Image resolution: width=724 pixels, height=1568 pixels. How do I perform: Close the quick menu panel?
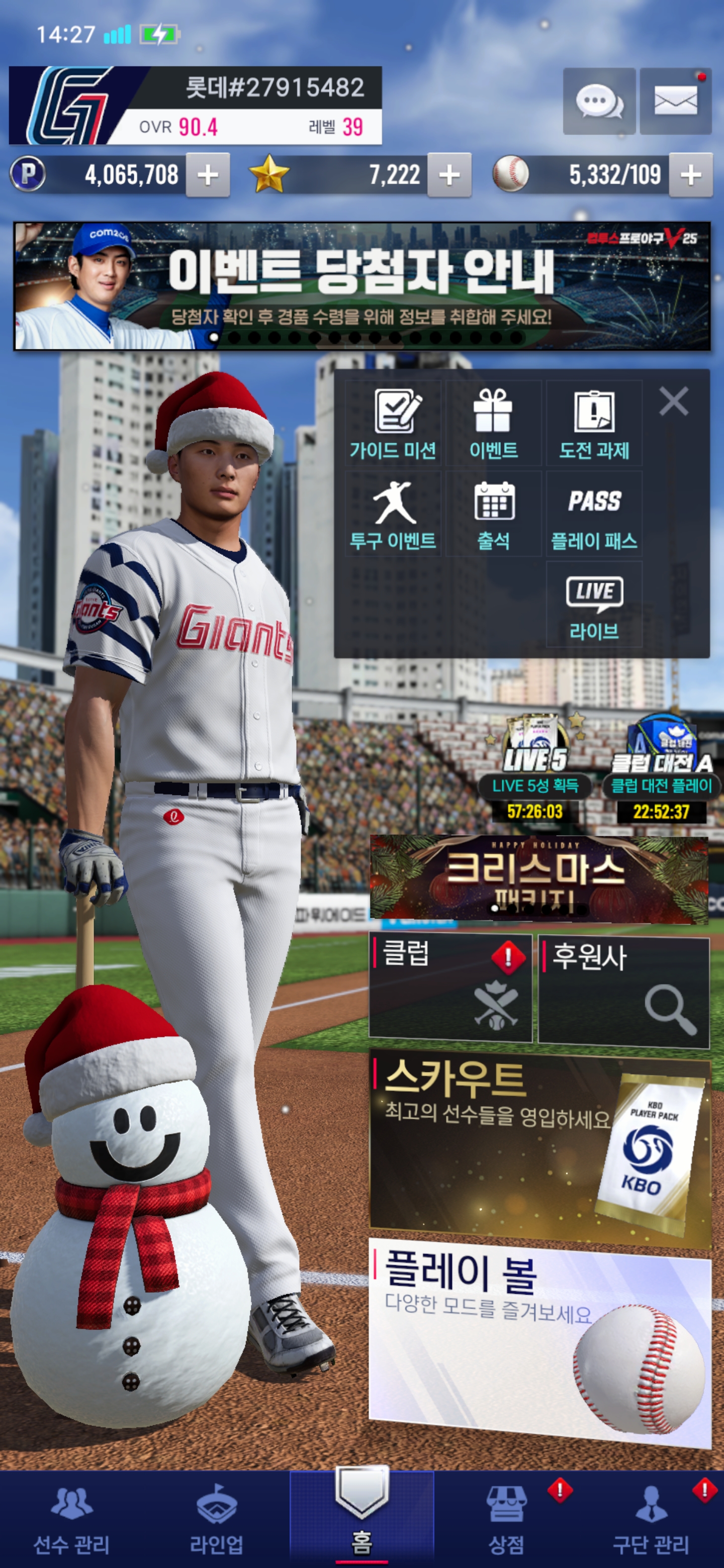click(673, 402)
